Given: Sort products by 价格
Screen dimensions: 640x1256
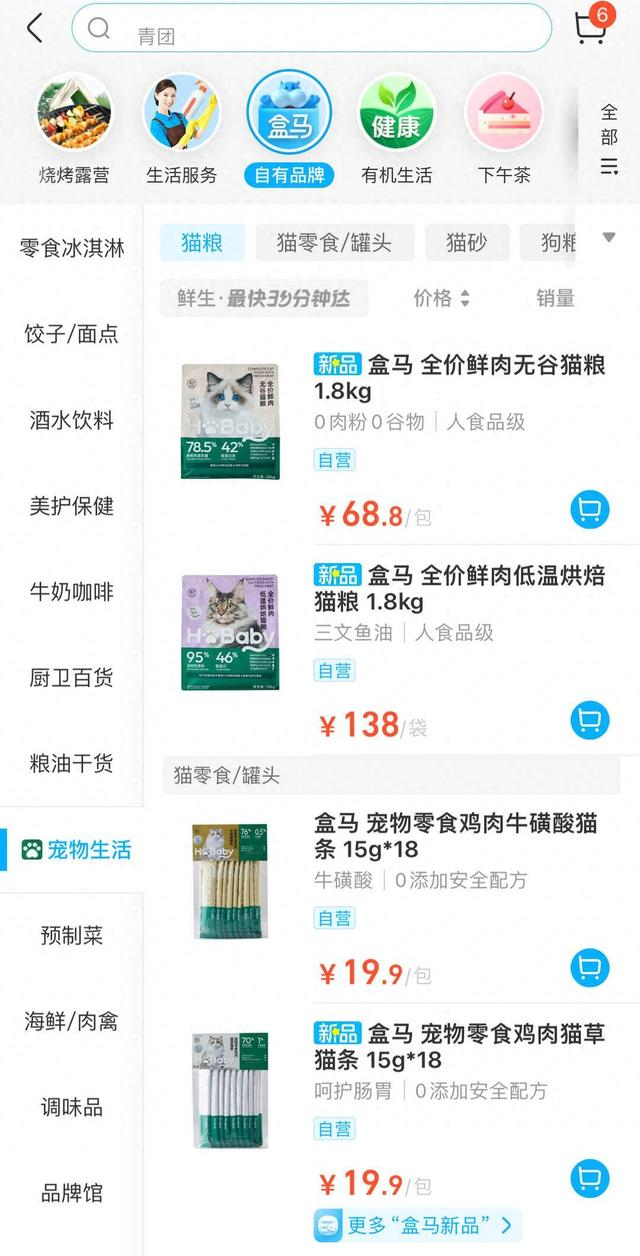Looking at the screenshot, I should 441,298.
